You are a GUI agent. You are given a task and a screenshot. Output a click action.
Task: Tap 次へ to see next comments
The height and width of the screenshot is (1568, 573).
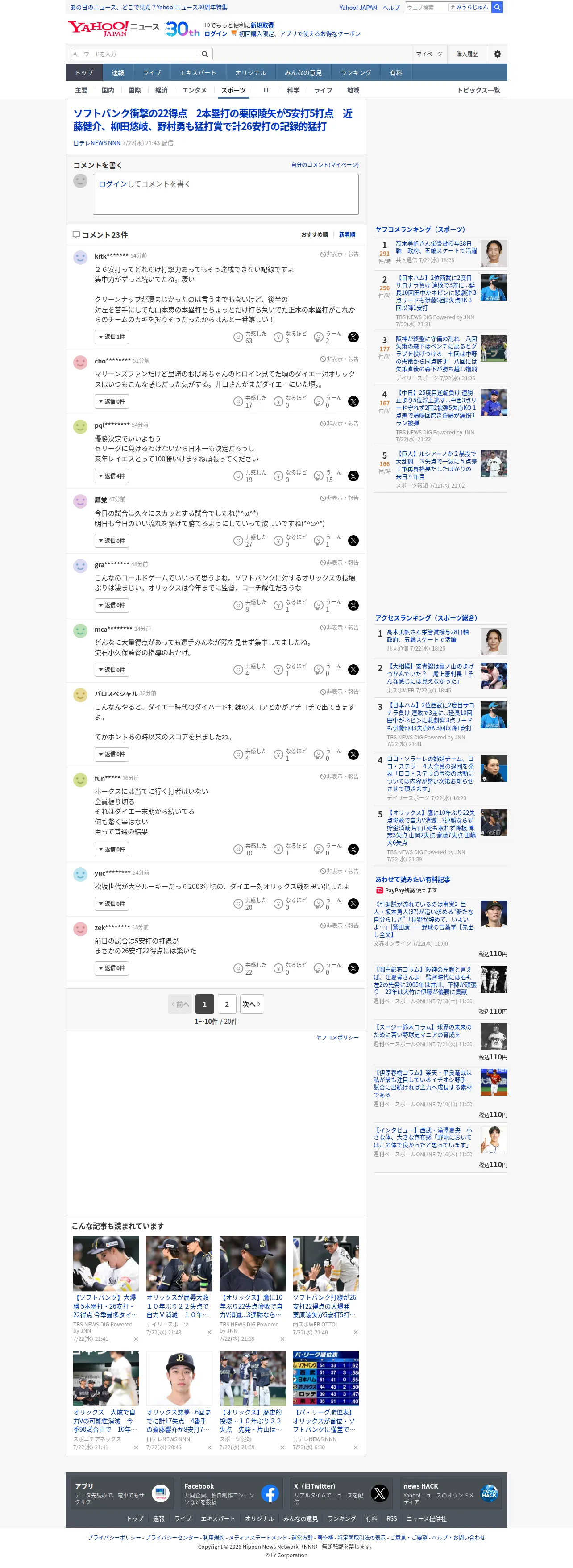(x=251, y=1005)
